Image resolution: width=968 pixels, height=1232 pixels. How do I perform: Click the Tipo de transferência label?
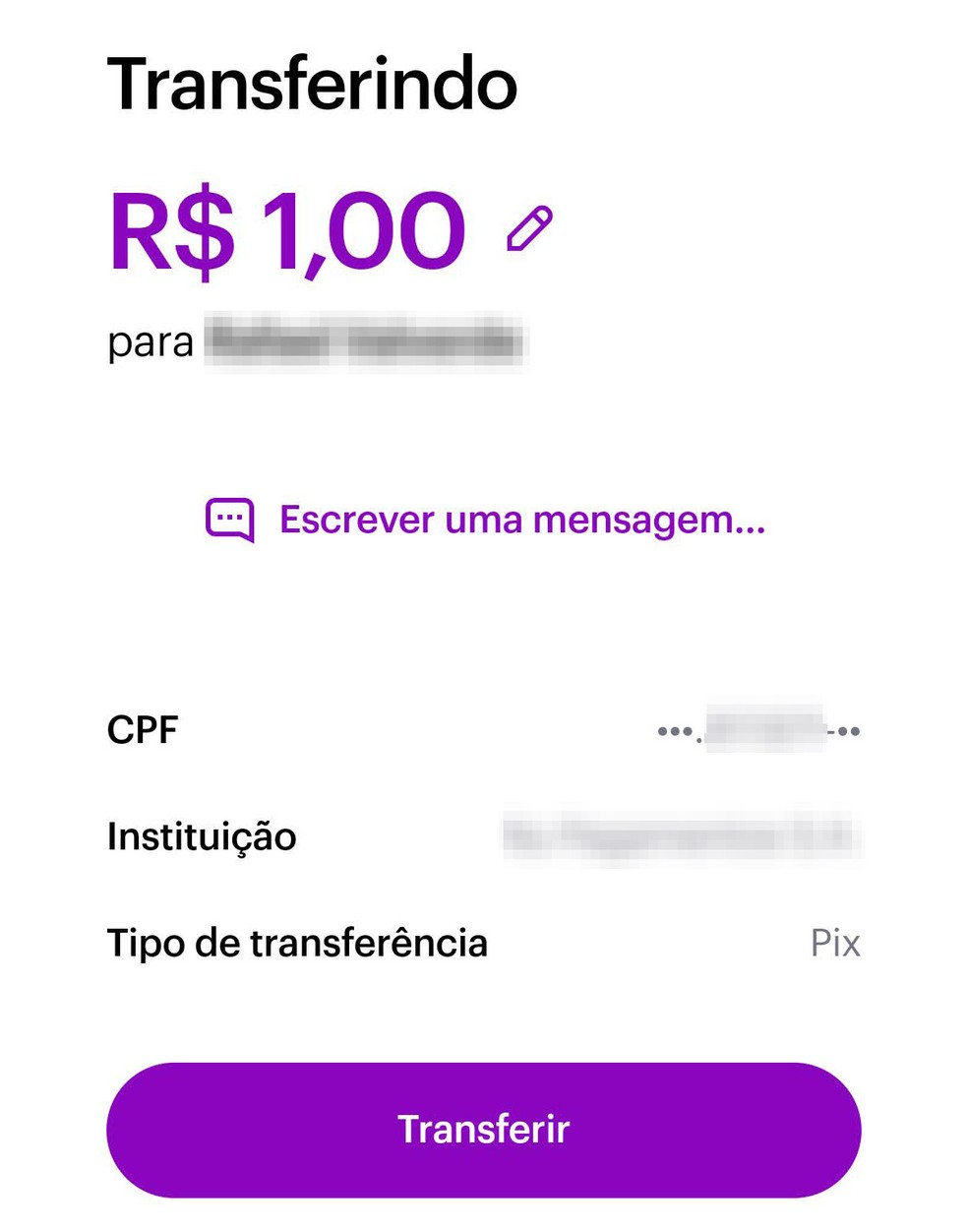click(x=298, y=943)
